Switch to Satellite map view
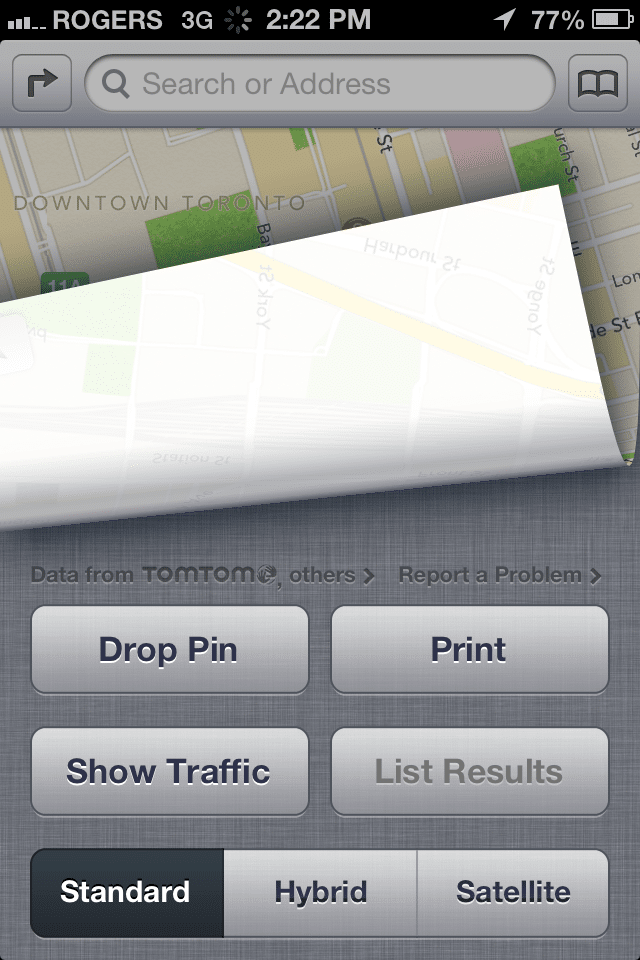Viewport: 640px width, 960px height. [x=513, y=892]
